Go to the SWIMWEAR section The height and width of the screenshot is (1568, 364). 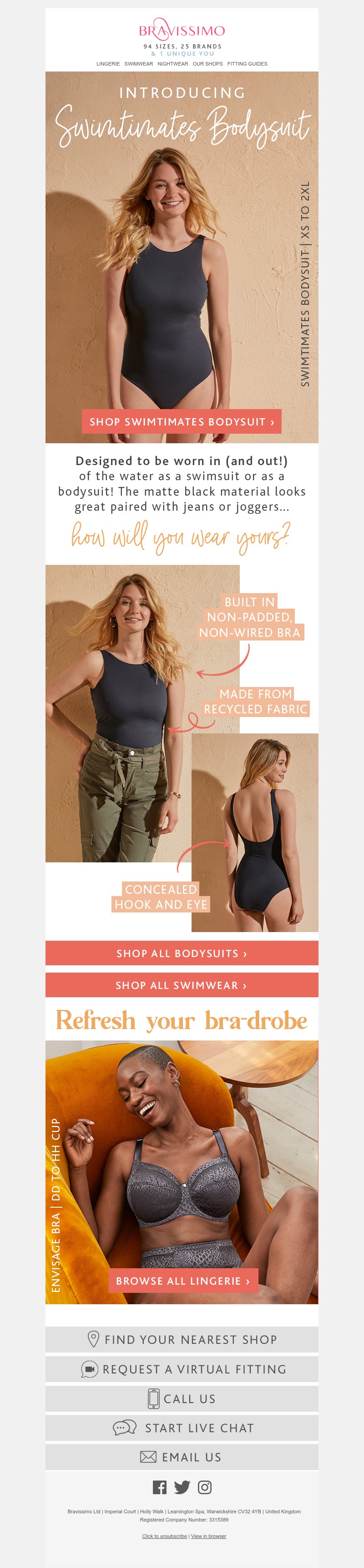pos(139,64)
